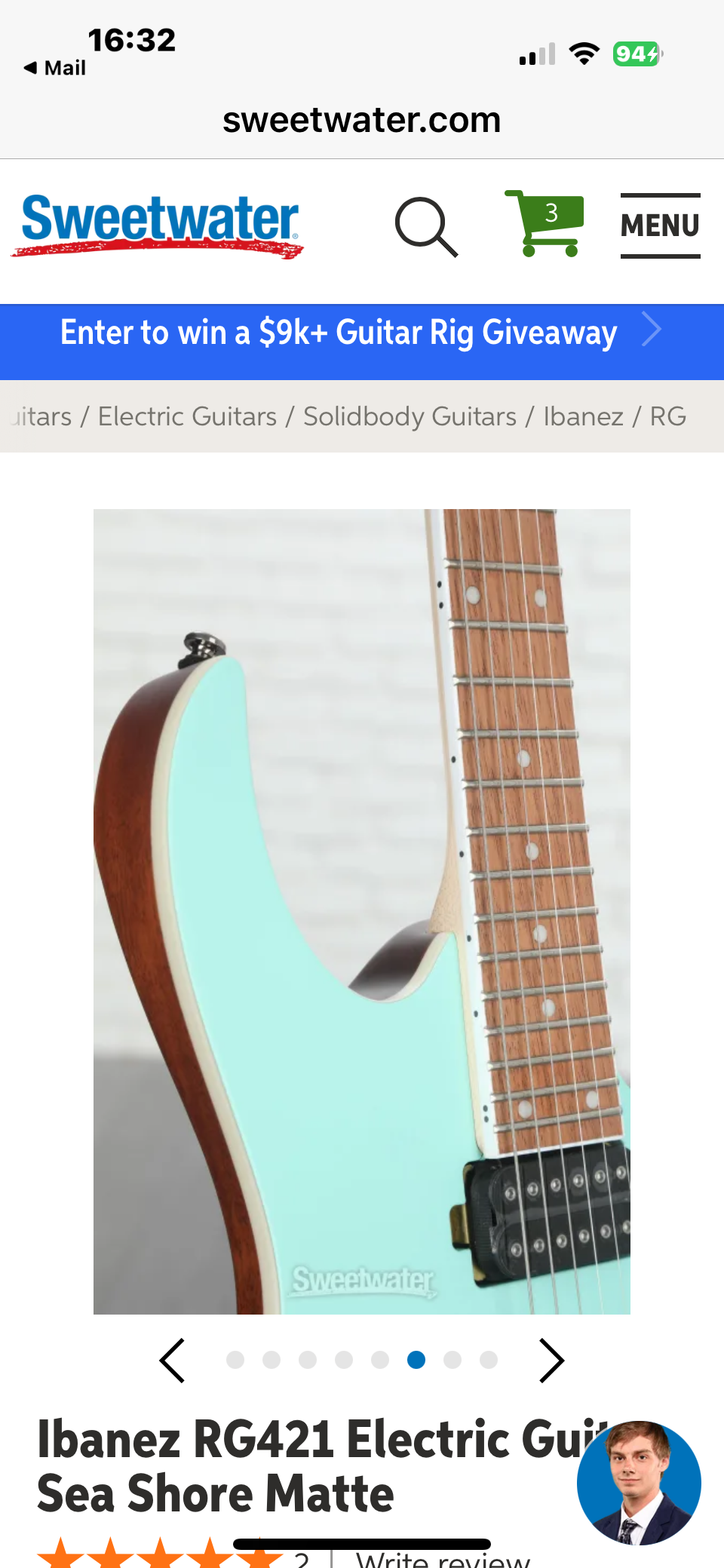Enlarge the guitar product photo
724x1568 pixels.
362,911
